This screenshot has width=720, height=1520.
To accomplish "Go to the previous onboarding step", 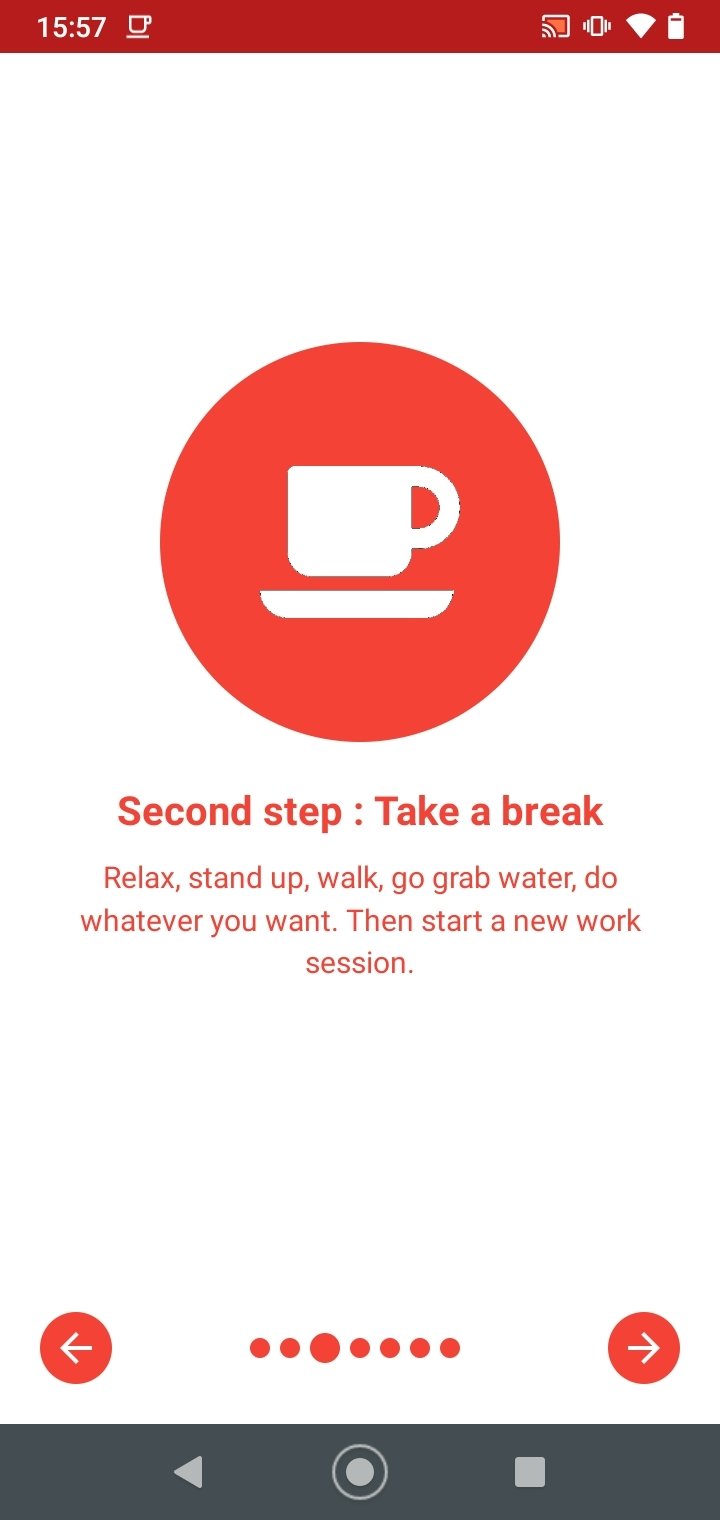I will click(x=76, y=1348).
